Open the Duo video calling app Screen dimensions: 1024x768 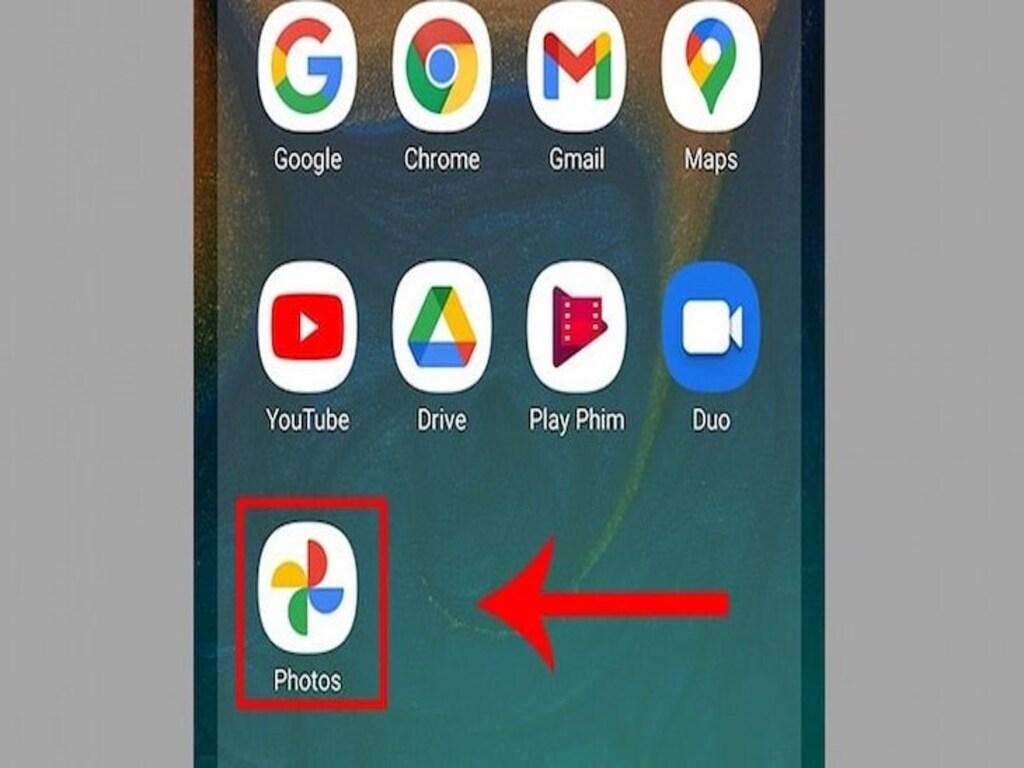tap(710, 327)
